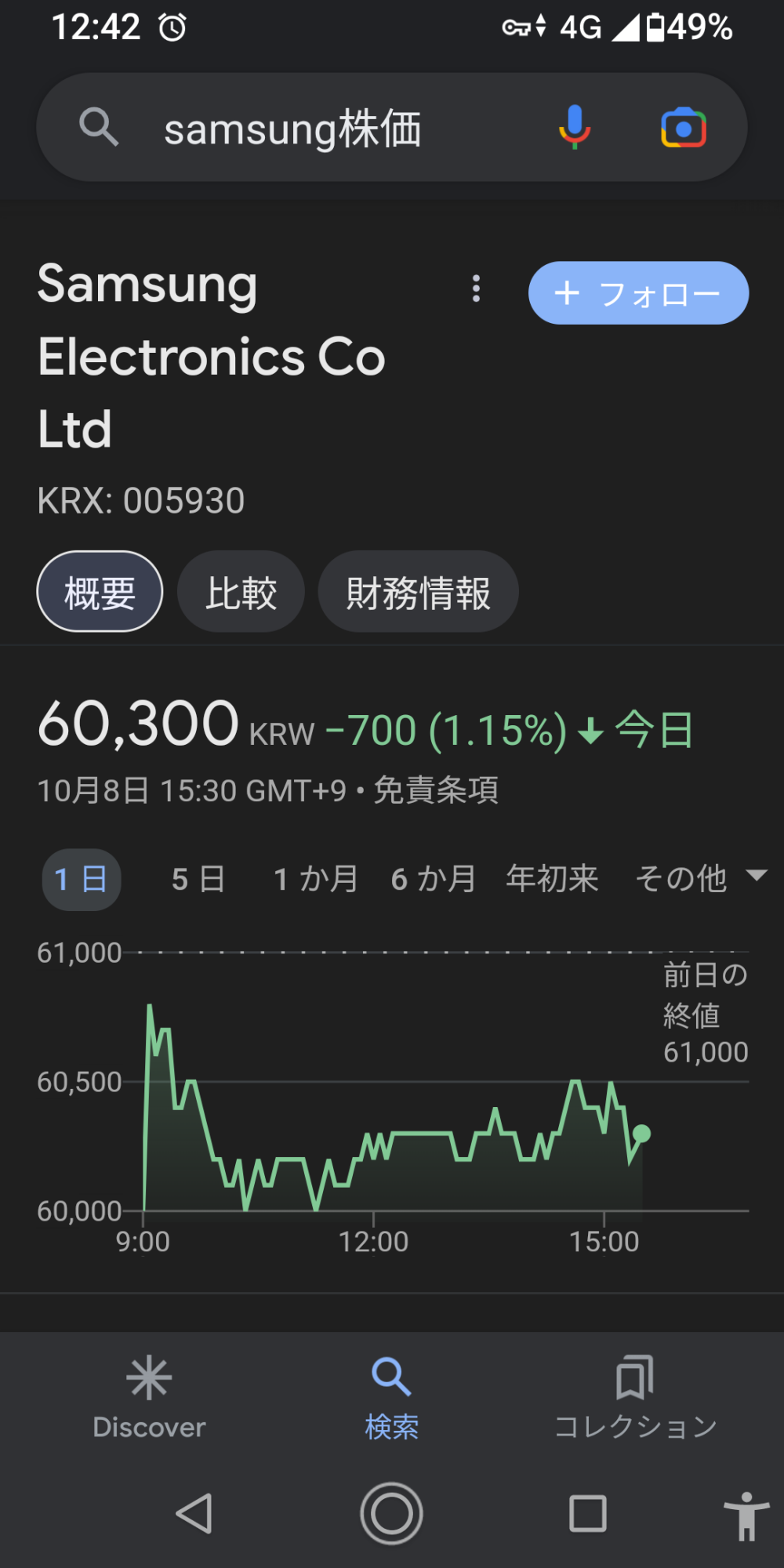Select the 概要 chip

pos(100,592)
